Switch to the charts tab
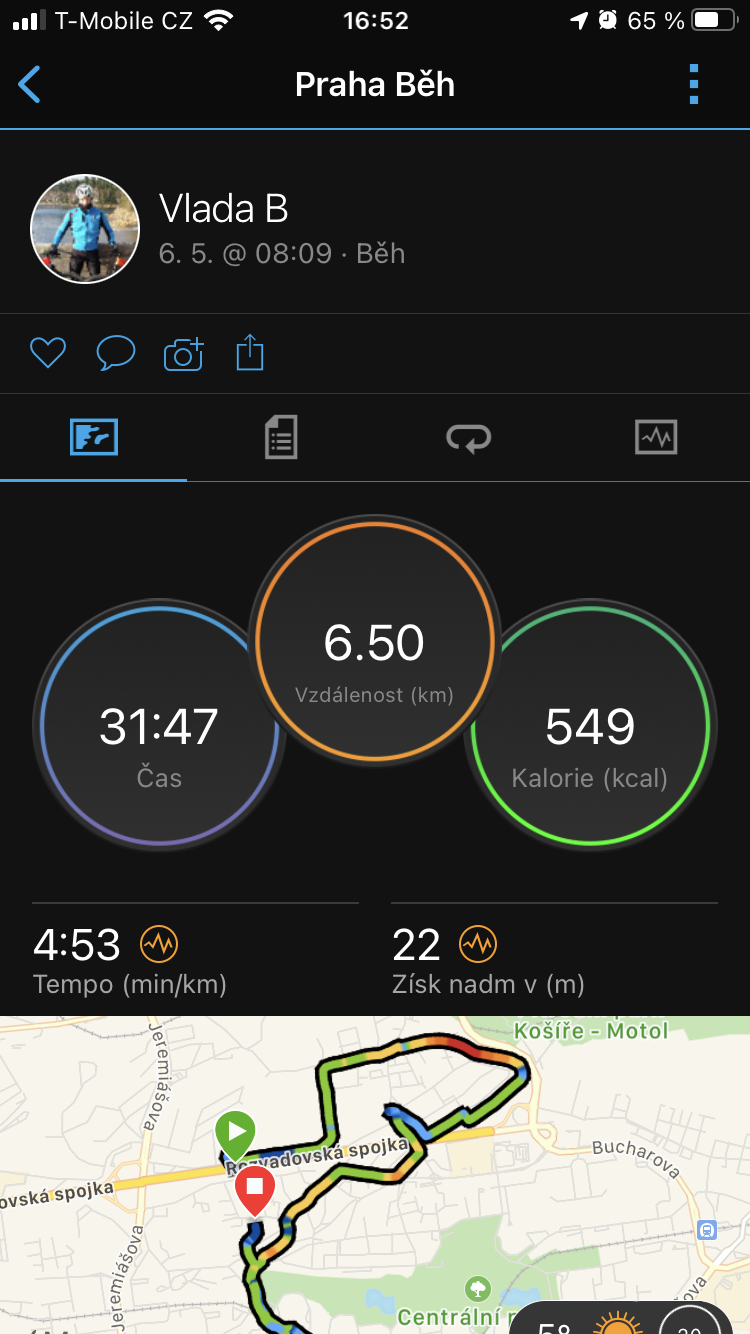The width and height of the screenshot is (750, 1334). click(656, 438)
